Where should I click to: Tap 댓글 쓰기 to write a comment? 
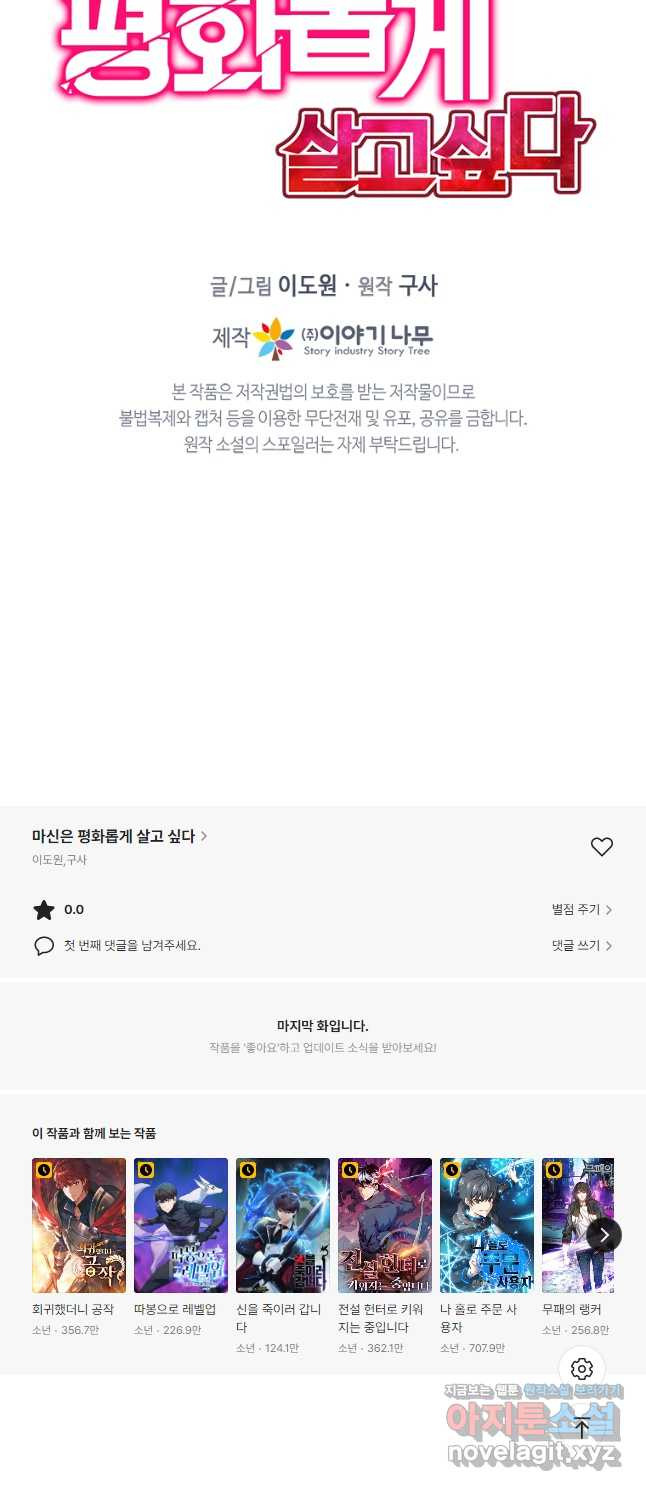581,946
